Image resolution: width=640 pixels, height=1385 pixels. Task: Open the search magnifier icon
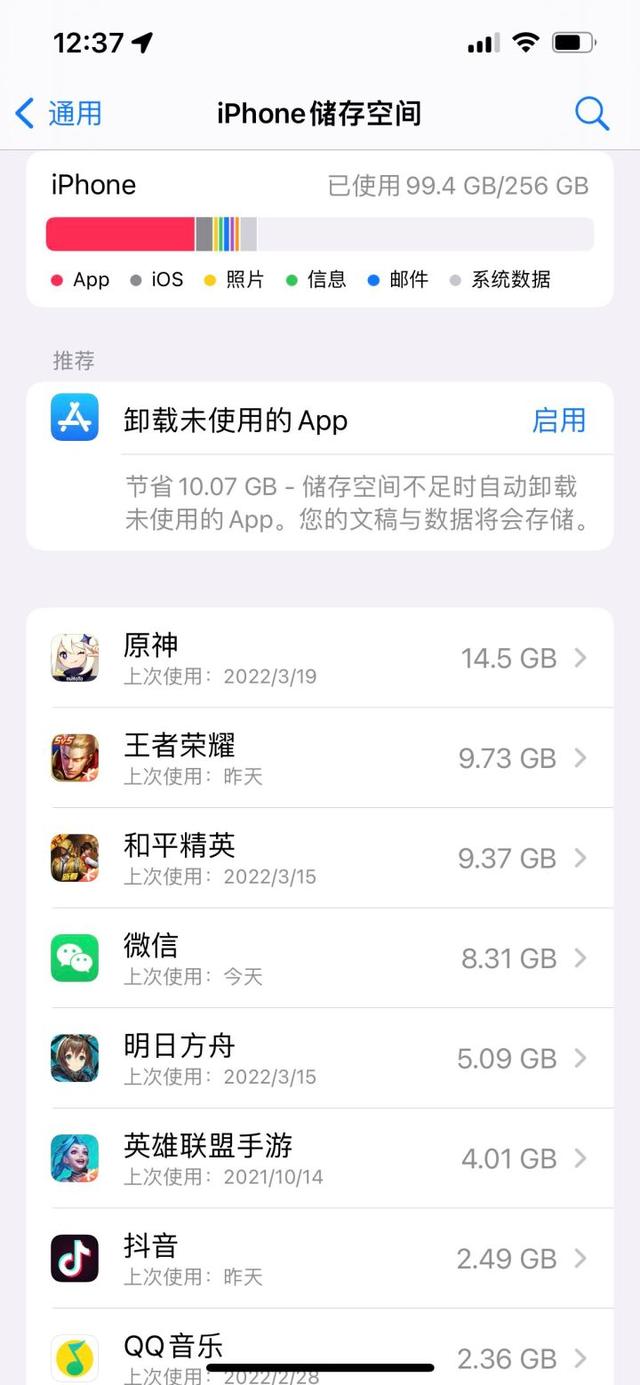coord(591,114)
